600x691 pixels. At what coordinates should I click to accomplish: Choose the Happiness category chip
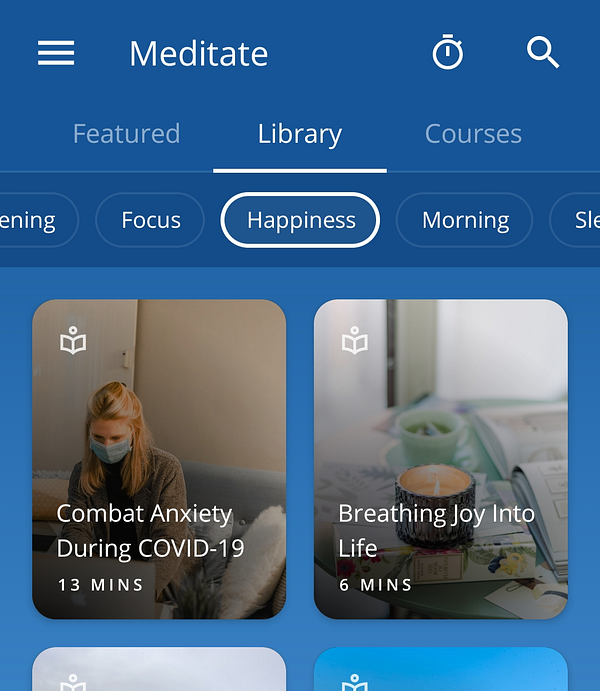click(x=300, y=220)
